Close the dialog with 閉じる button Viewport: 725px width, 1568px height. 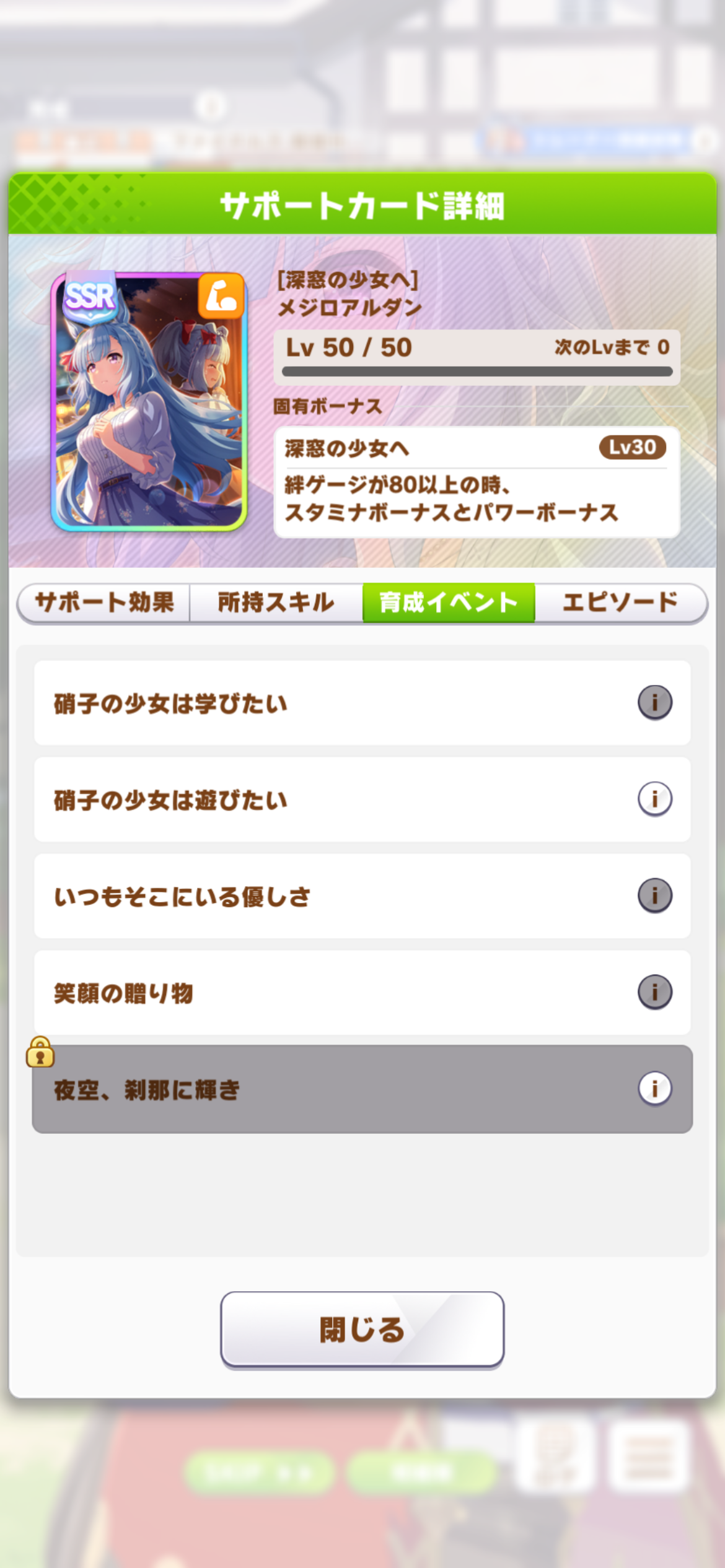[362, 1329]
